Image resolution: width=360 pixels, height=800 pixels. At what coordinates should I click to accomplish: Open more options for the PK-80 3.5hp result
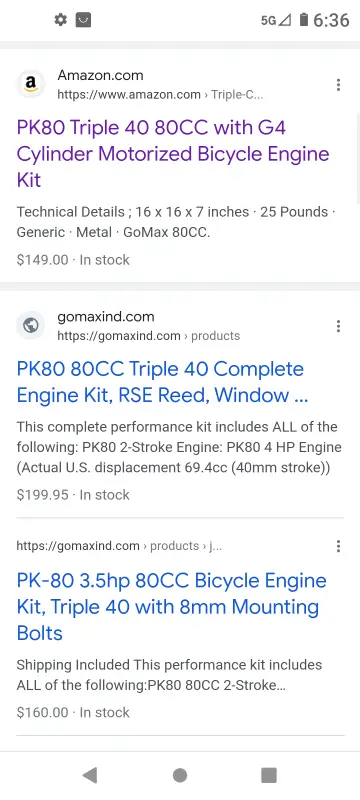[338, 547]
